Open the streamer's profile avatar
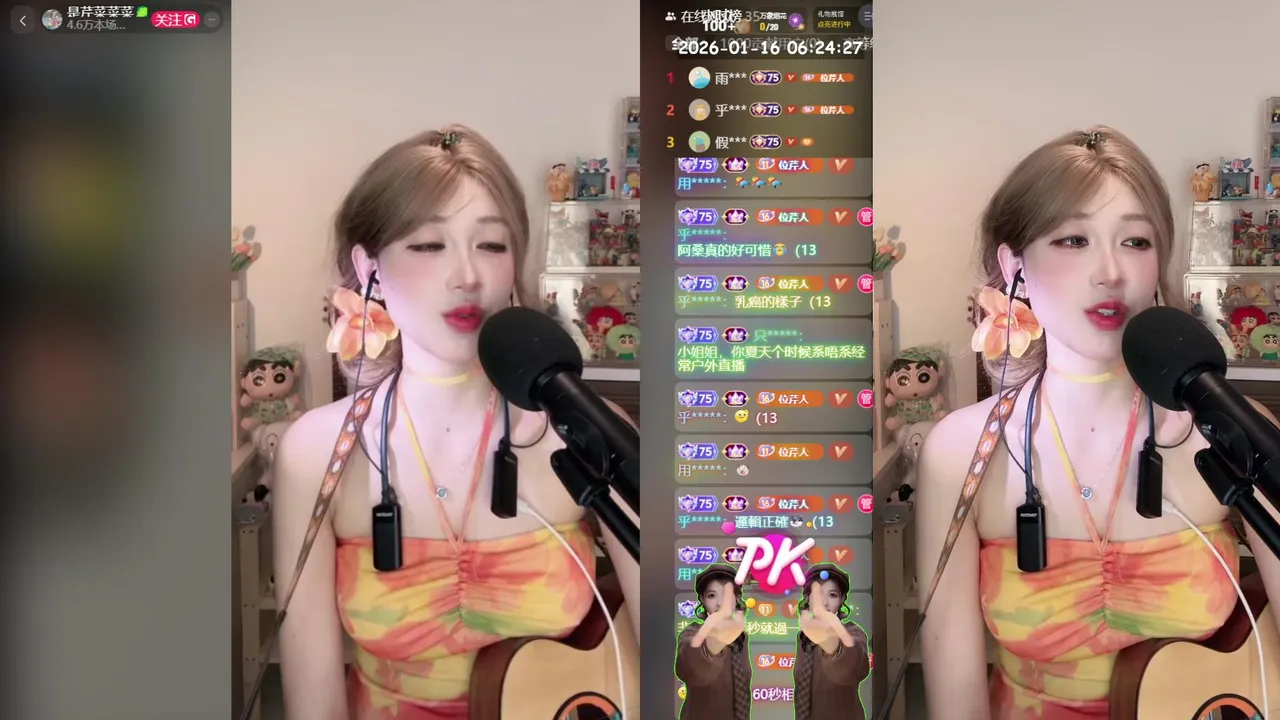The image size is (1280, 720). point(52,20)
